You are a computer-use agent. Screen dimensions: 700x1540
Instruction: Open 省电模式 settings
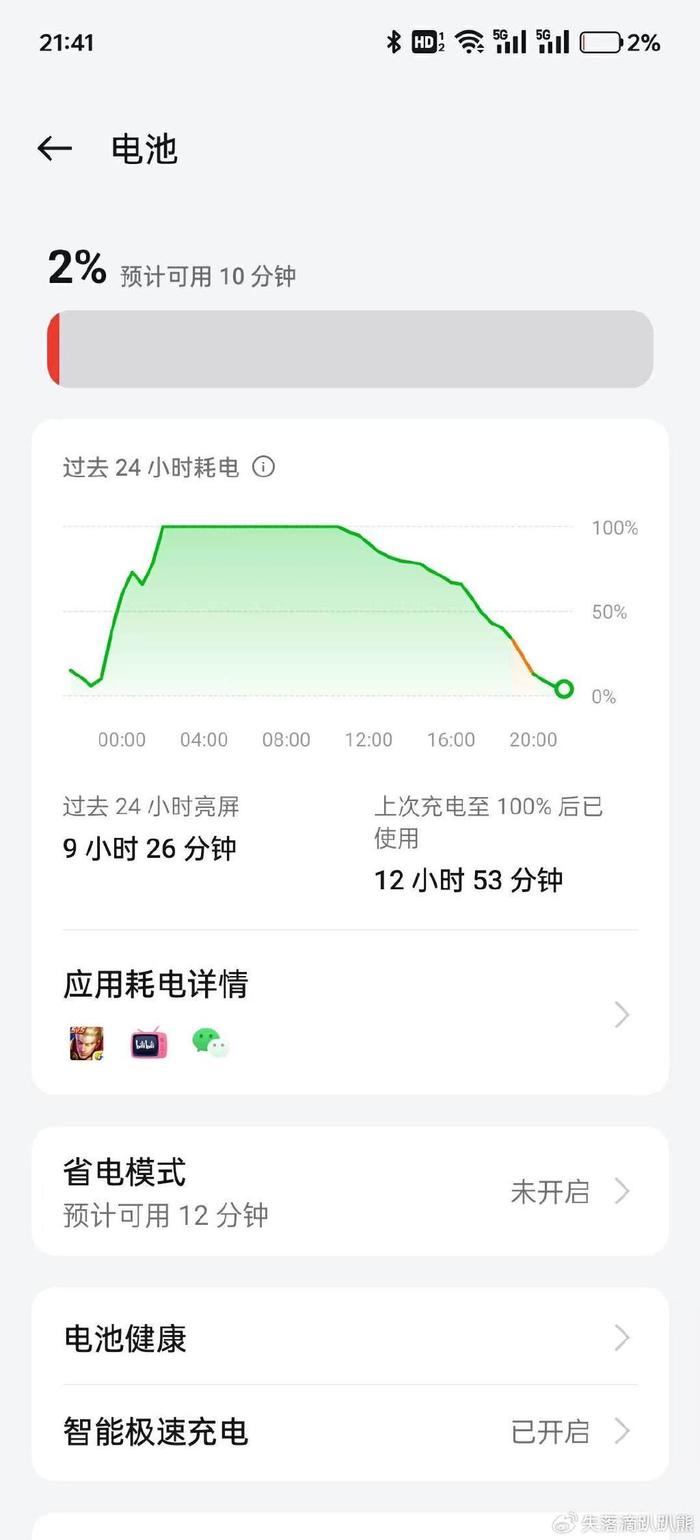tap(350, 1191)
